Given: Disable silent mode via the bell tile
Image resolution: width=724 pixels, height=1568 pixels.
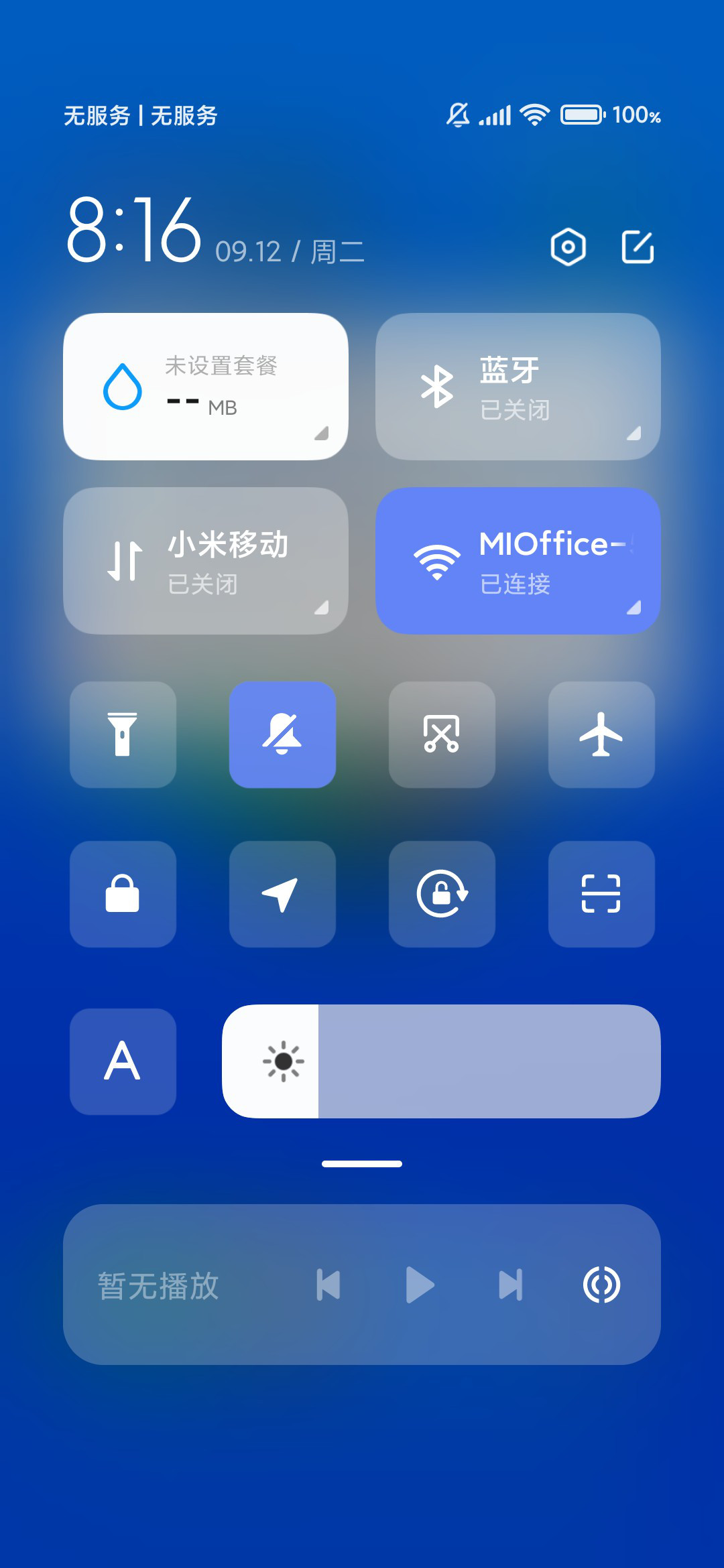Looking at the screenshot, I should tap(282, 734).
